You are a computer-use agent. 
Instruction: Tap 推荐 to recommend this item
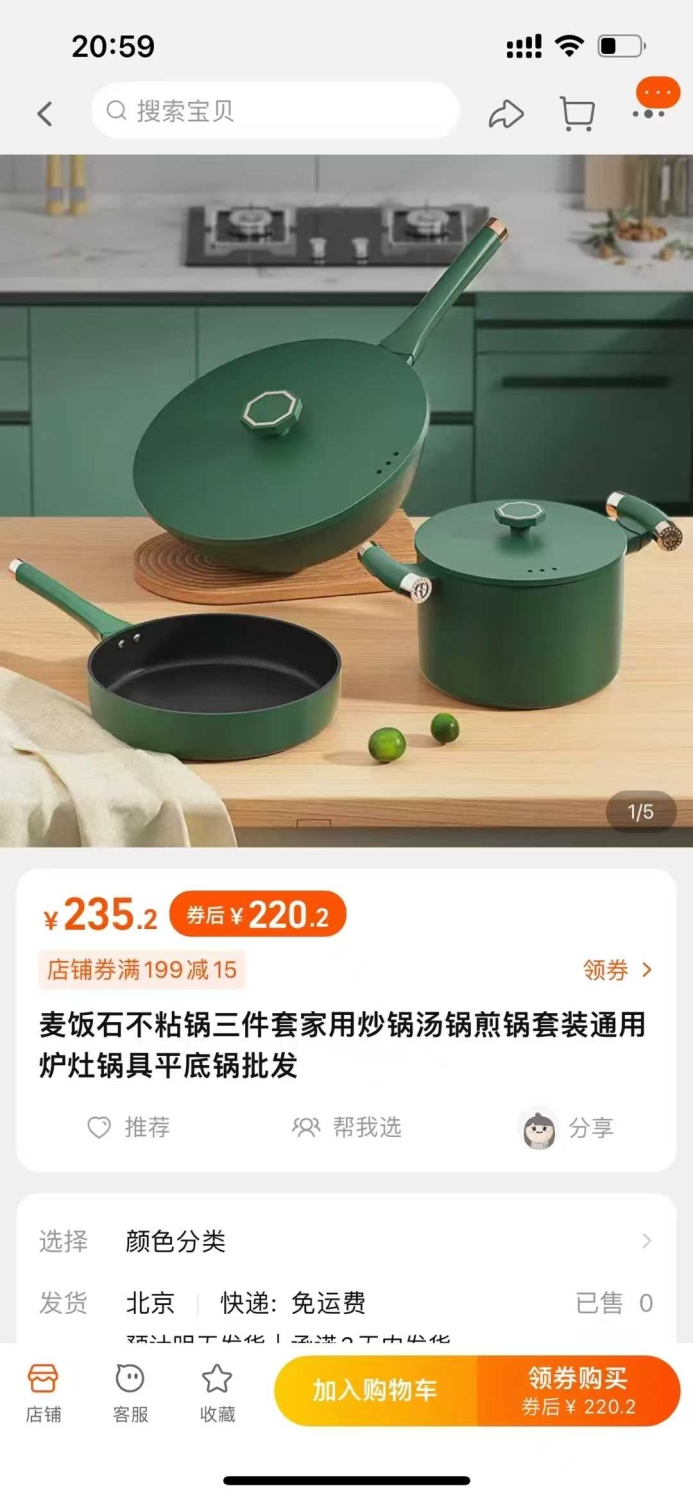129,1127
